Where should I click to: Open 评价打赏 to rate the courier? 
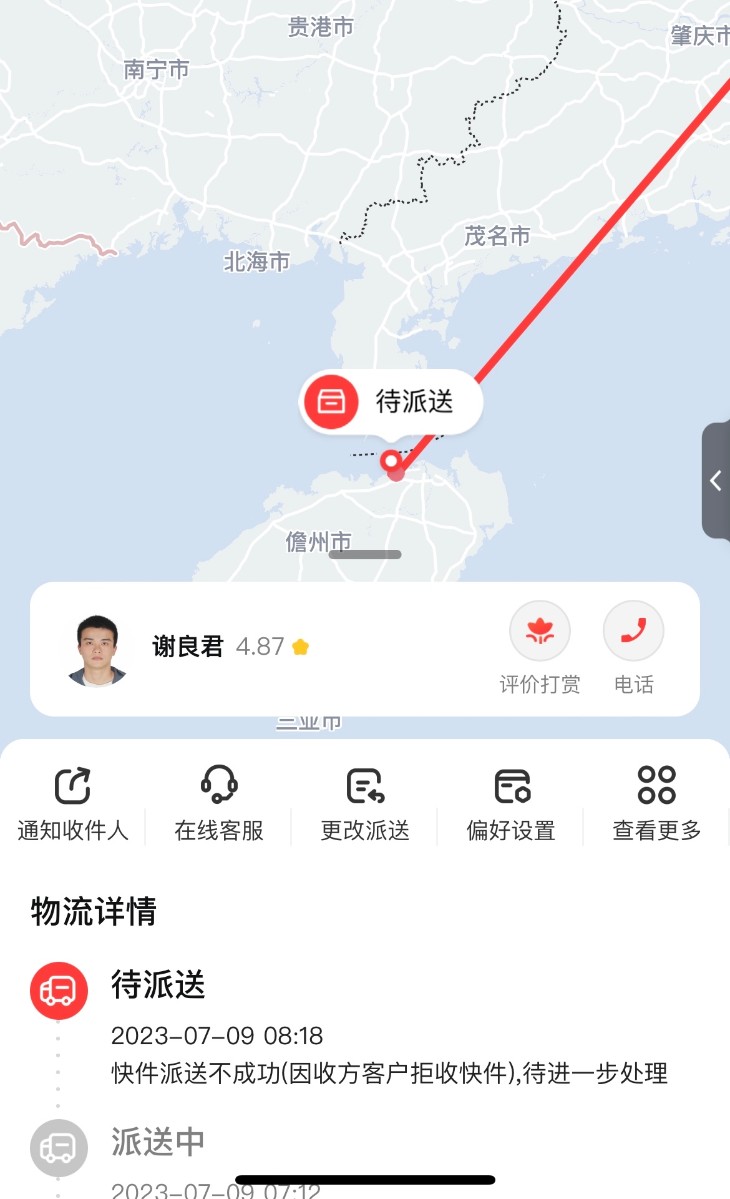point(540,647)
